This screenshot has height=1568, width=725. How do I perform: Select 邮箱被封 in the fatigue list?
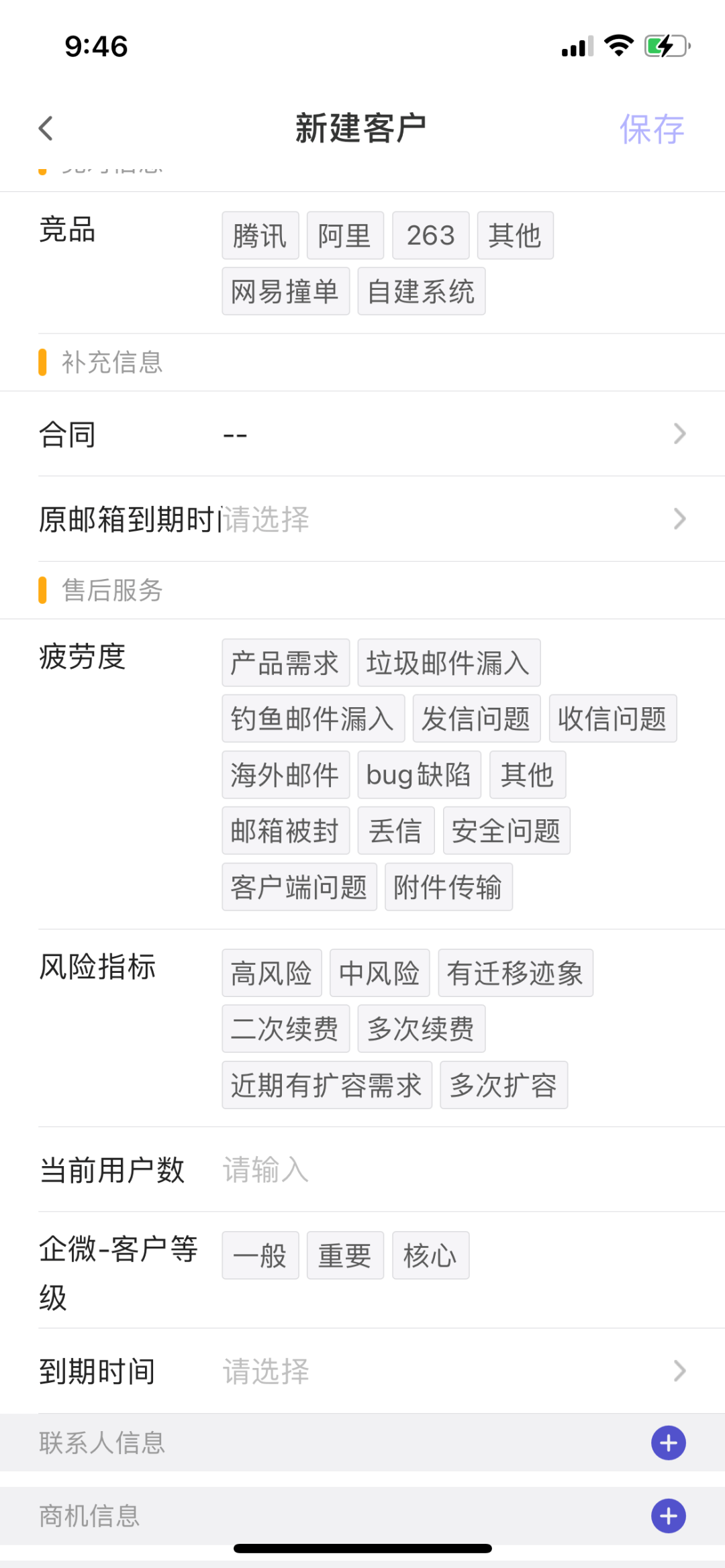point(285,830)
